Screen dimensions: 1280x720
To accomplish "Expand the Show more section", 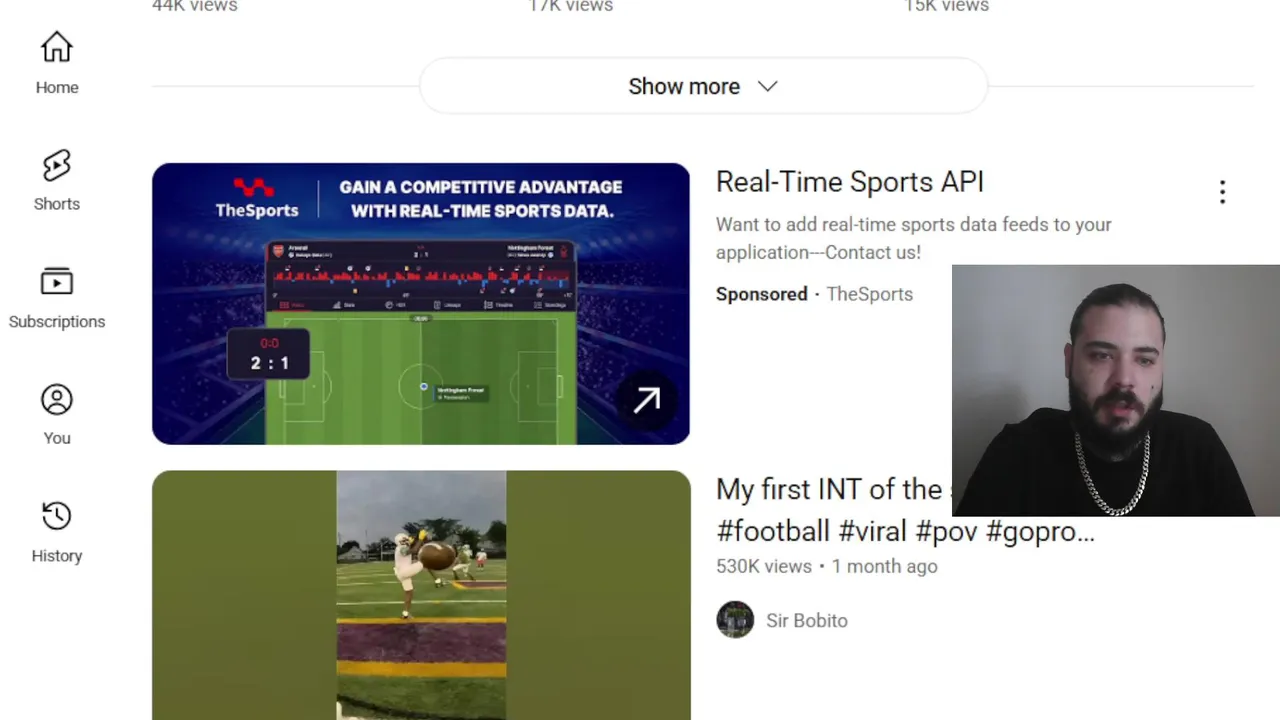I will 703,86.
